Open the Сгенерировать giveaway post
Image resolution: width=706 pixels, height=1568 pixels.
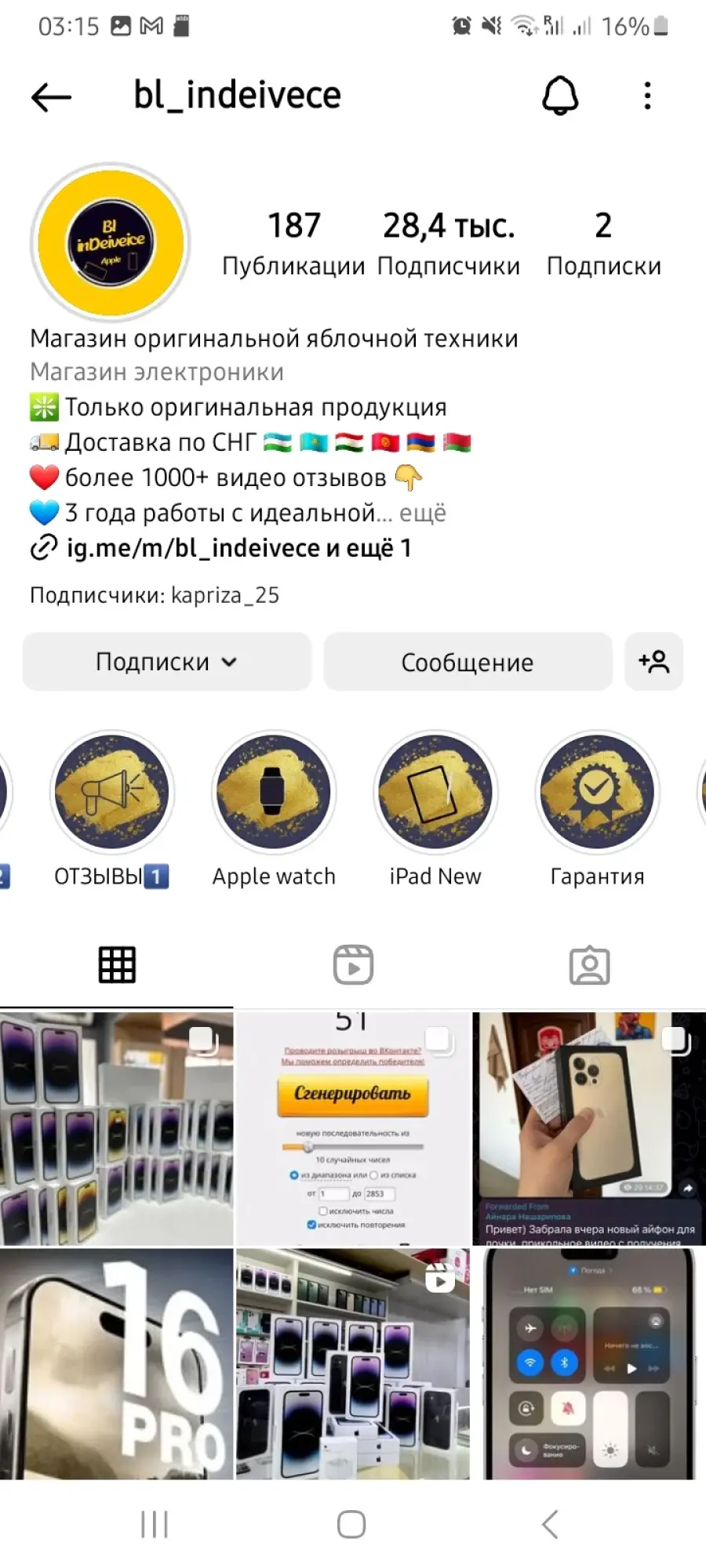point(353,1128)
